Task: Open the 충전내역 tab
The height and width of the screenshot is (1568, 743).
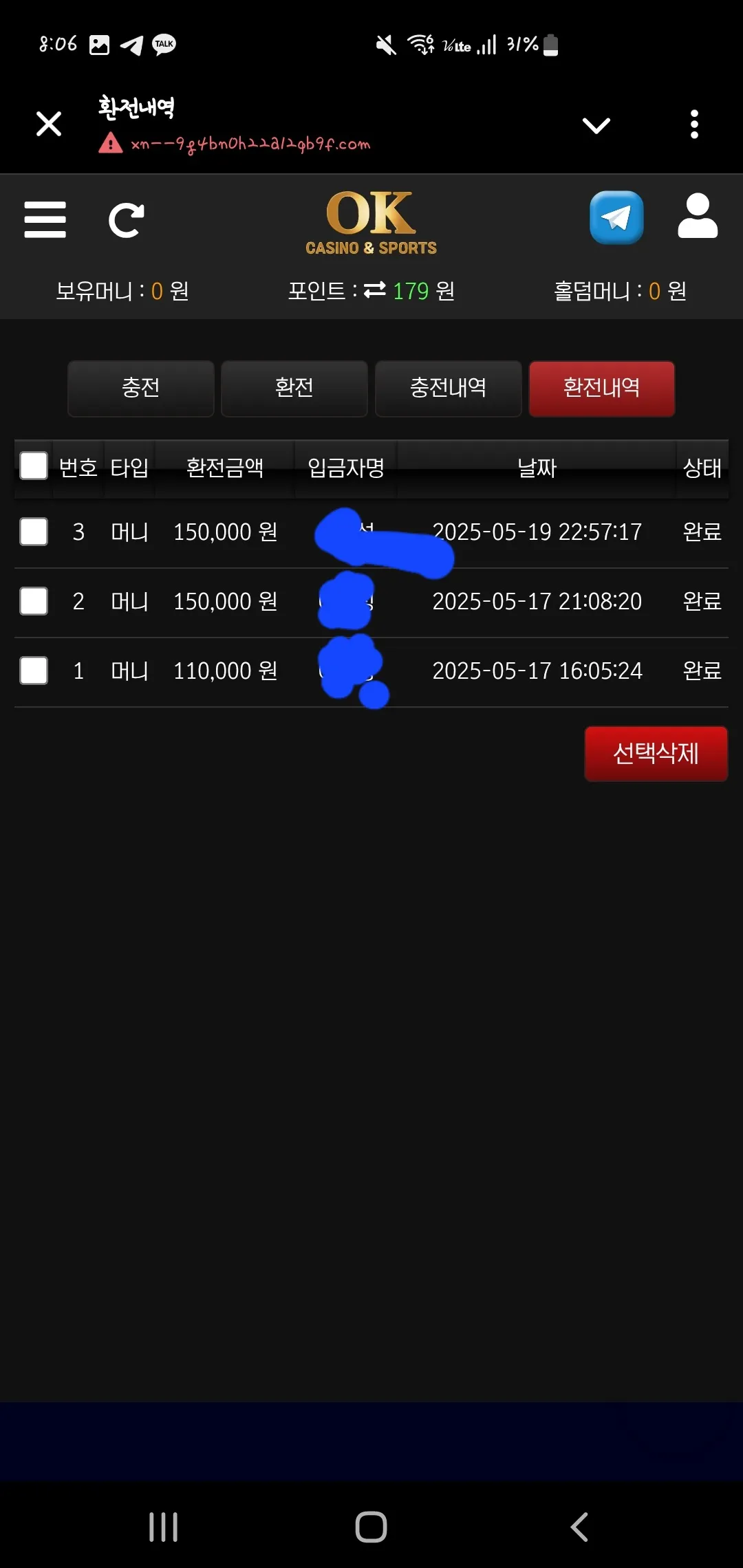Action: (448, 389)
